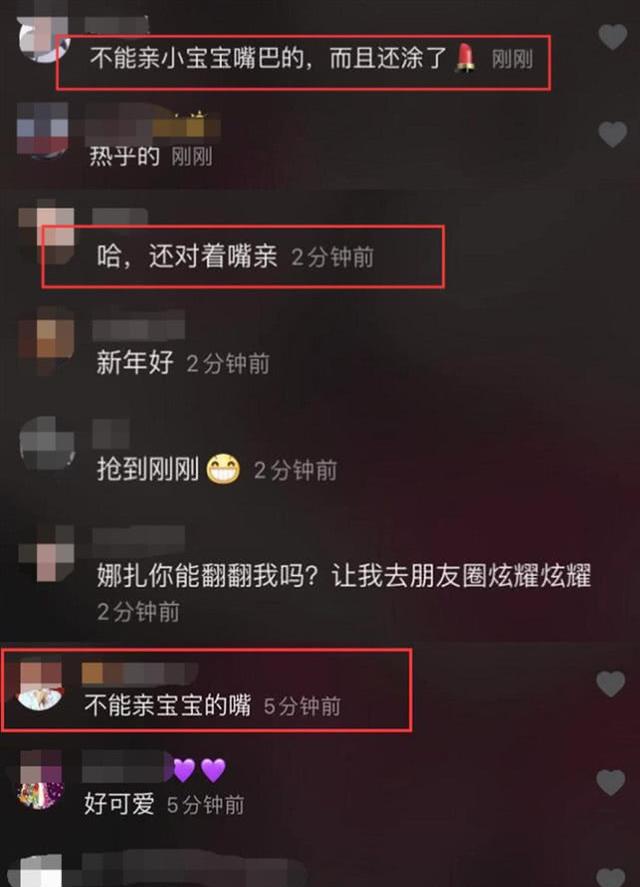Like the '热乎的' comment

click(612, 135)
